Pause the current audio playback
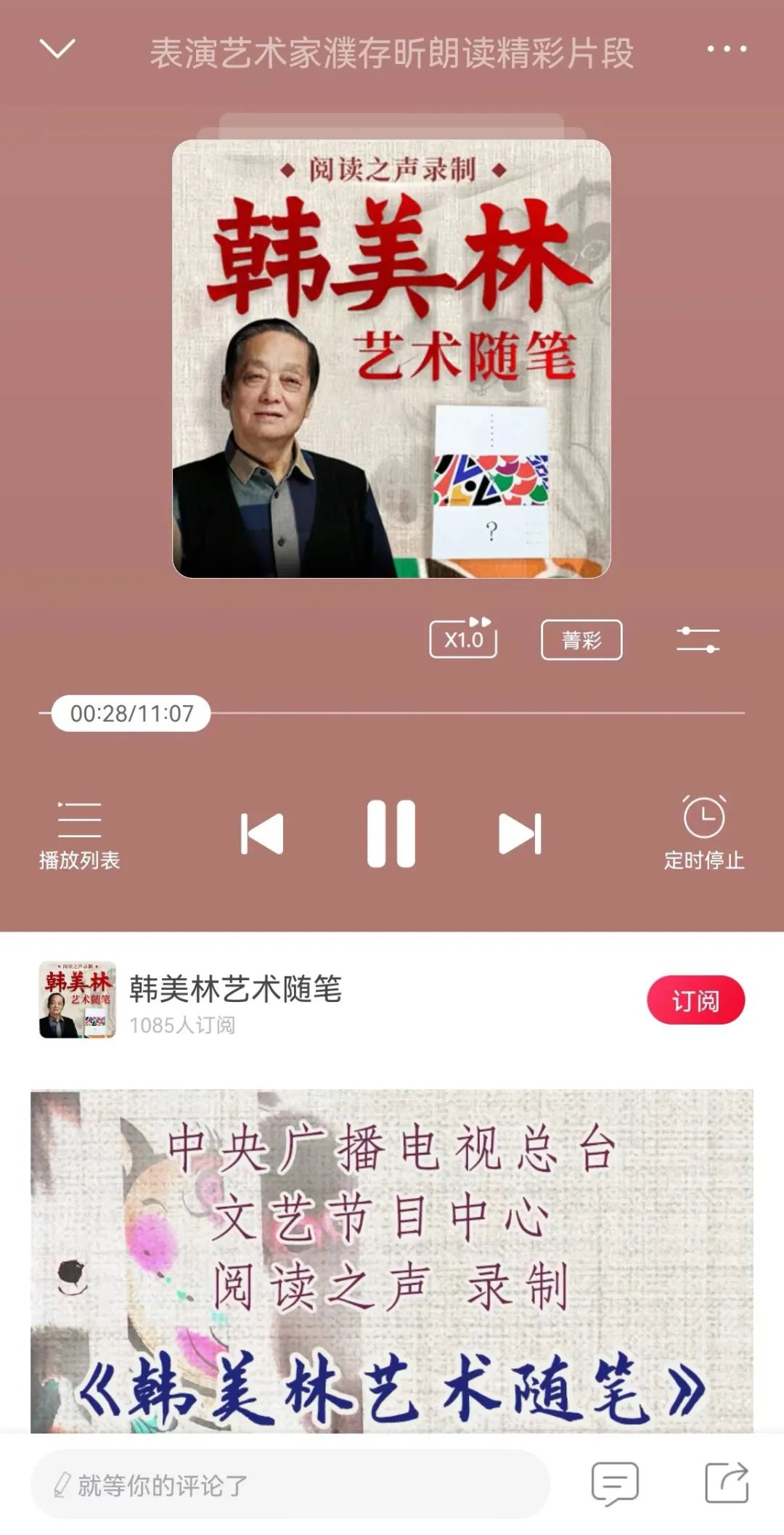Screen dimensions: 784x1535 click(x=392, y=831)
